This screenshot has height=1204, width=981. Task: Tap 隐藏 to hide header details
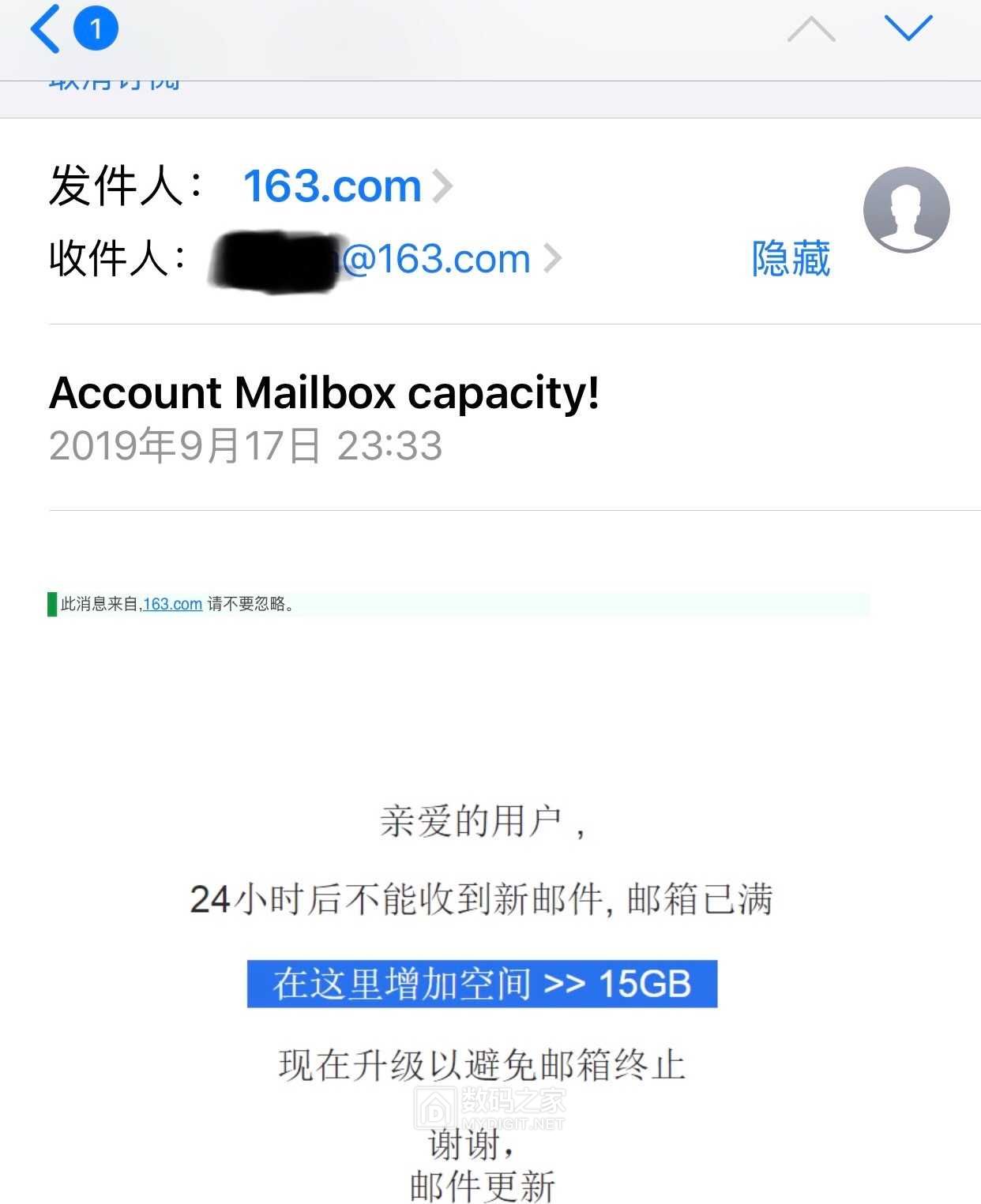pyautogui.click(x=790, y=259)
